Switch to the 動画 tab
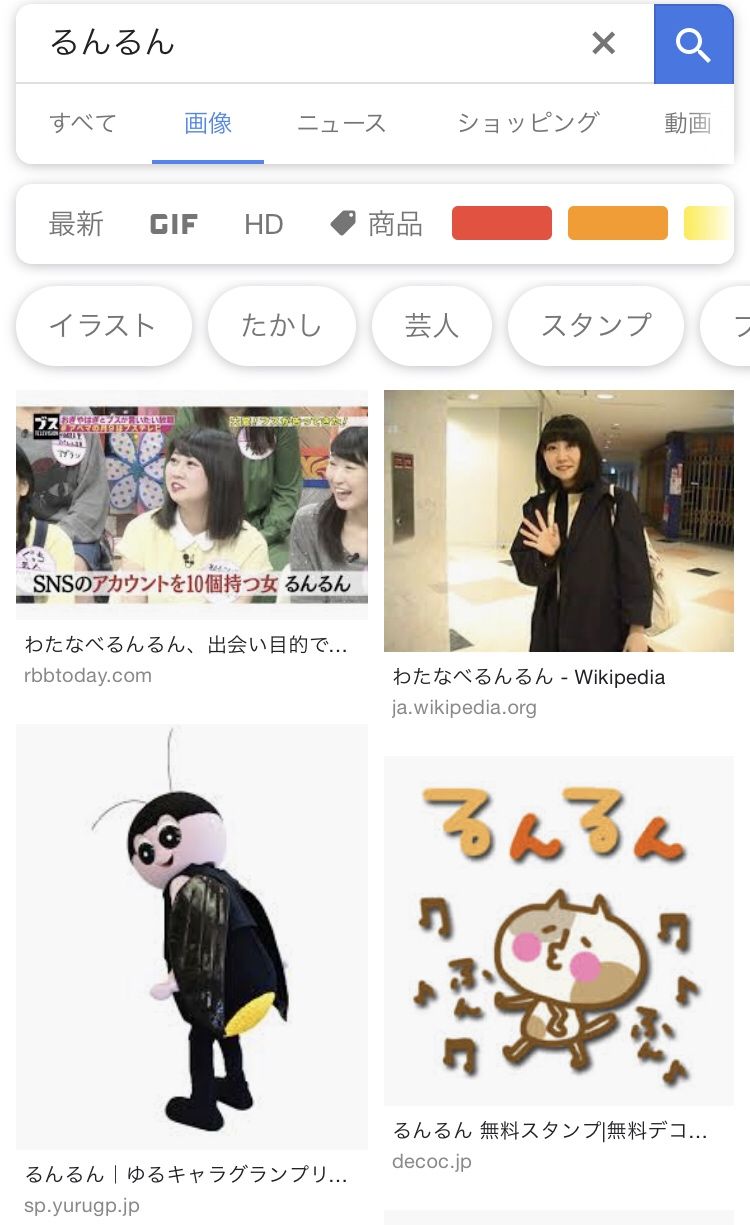The height and width of the screenshot is (1225, 750). coord(688,123)
